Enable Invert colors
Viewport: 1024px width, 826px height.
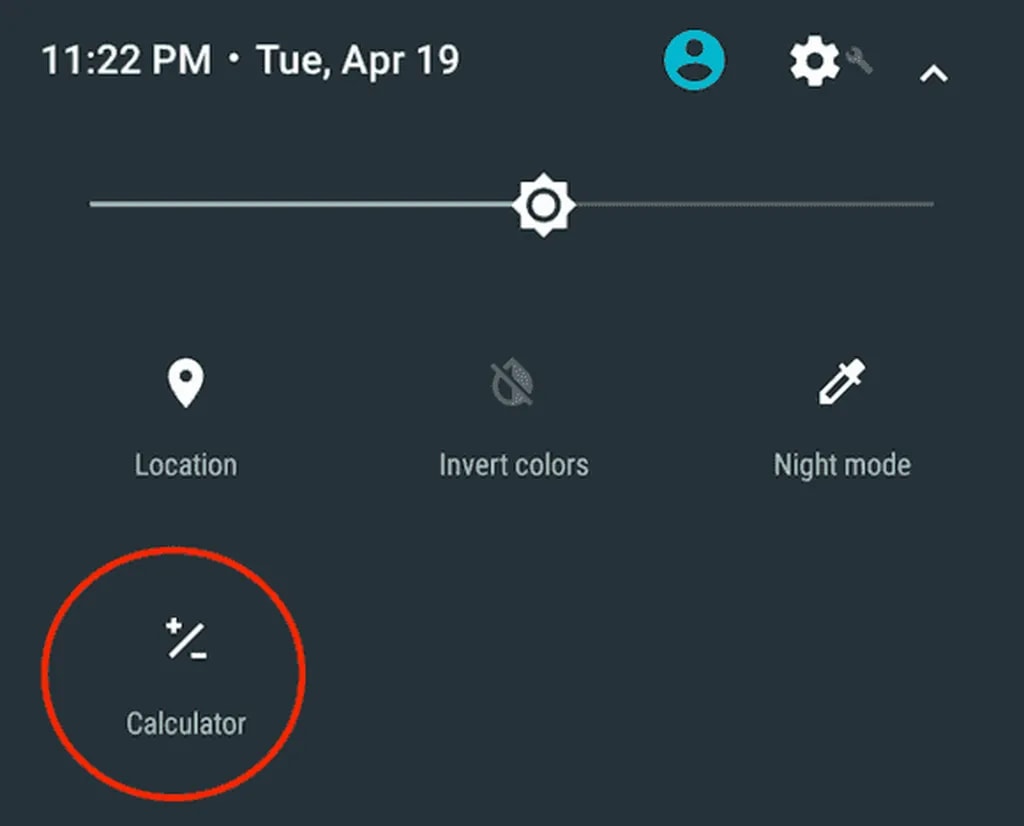(513, 385)
